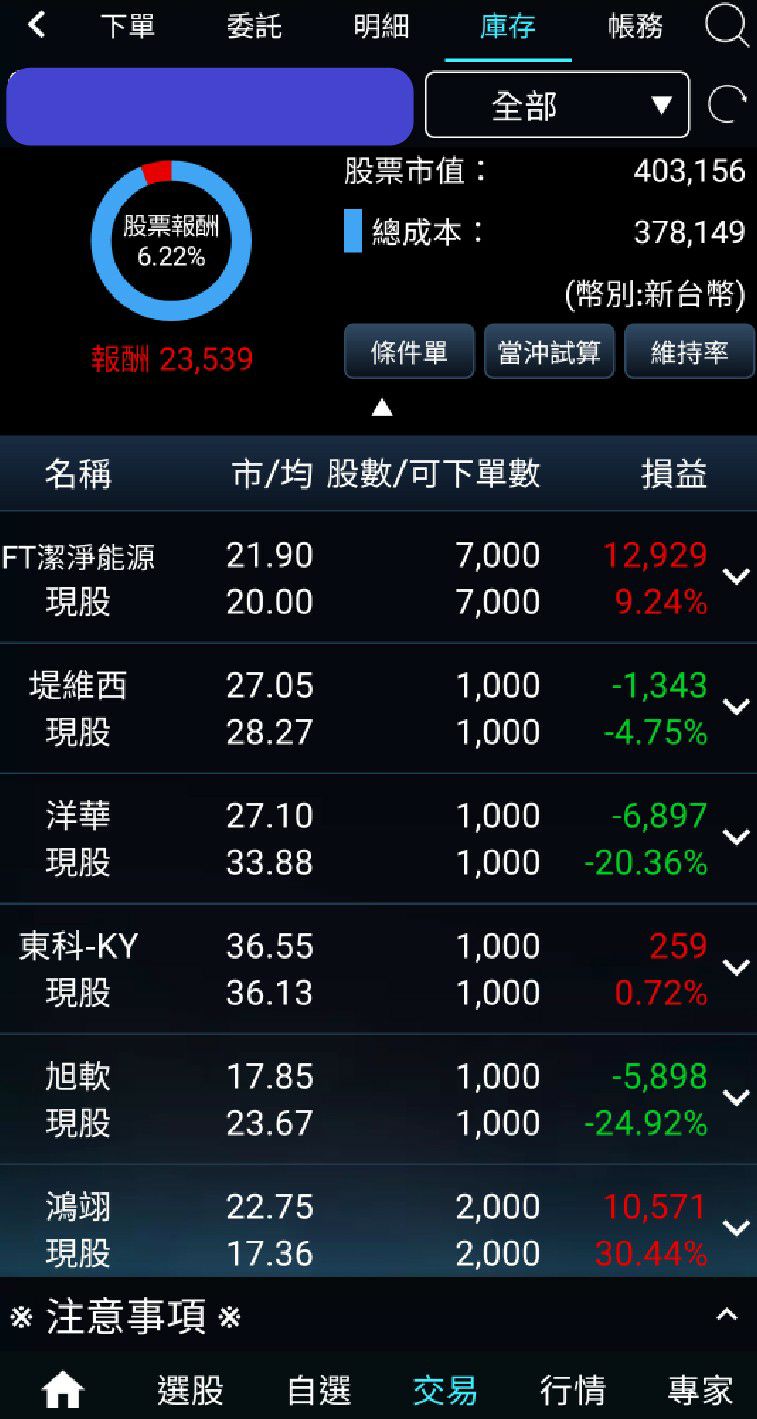Open the 全部 dropdown filter
Viewport: 757px width, 1419px height.
pyautogui.click(x=557, y=105)
